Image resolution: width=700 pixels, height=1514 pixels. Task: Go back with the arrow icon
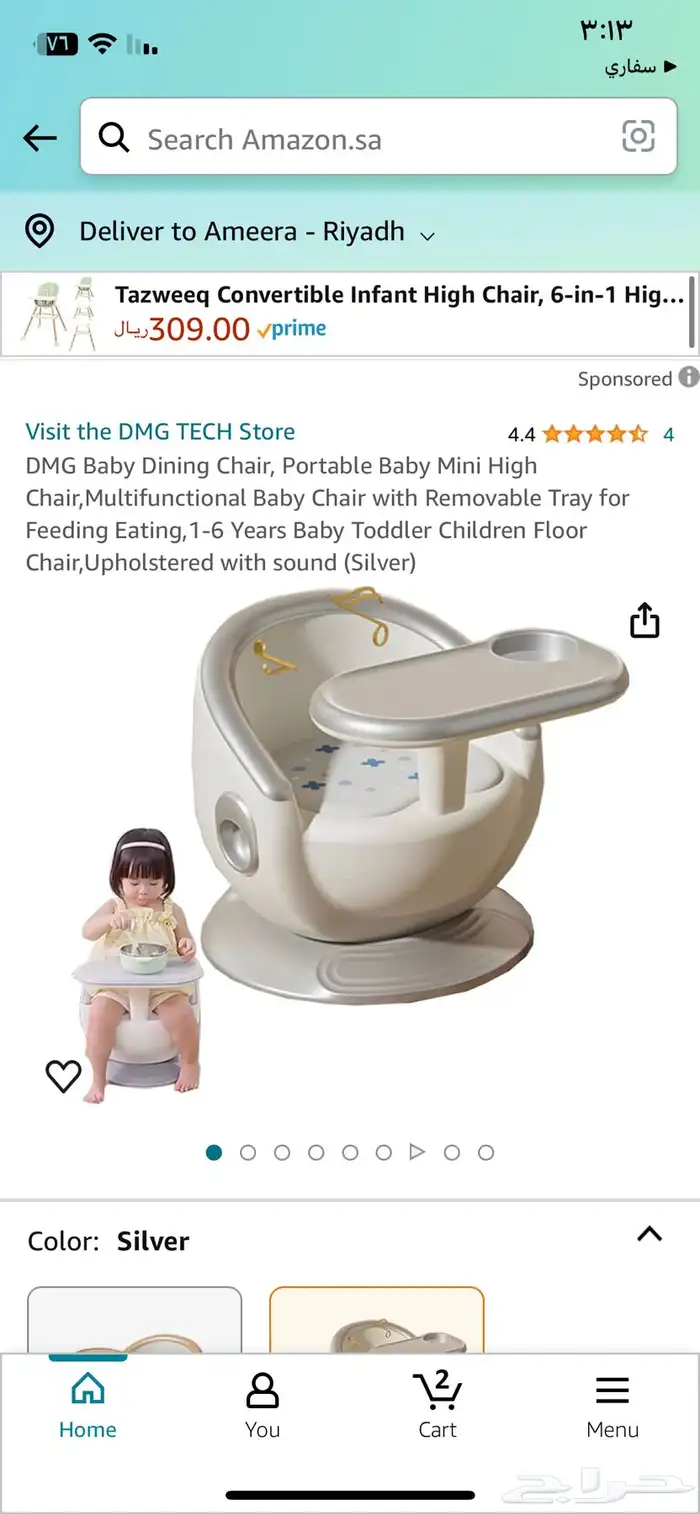pos(40,138)
